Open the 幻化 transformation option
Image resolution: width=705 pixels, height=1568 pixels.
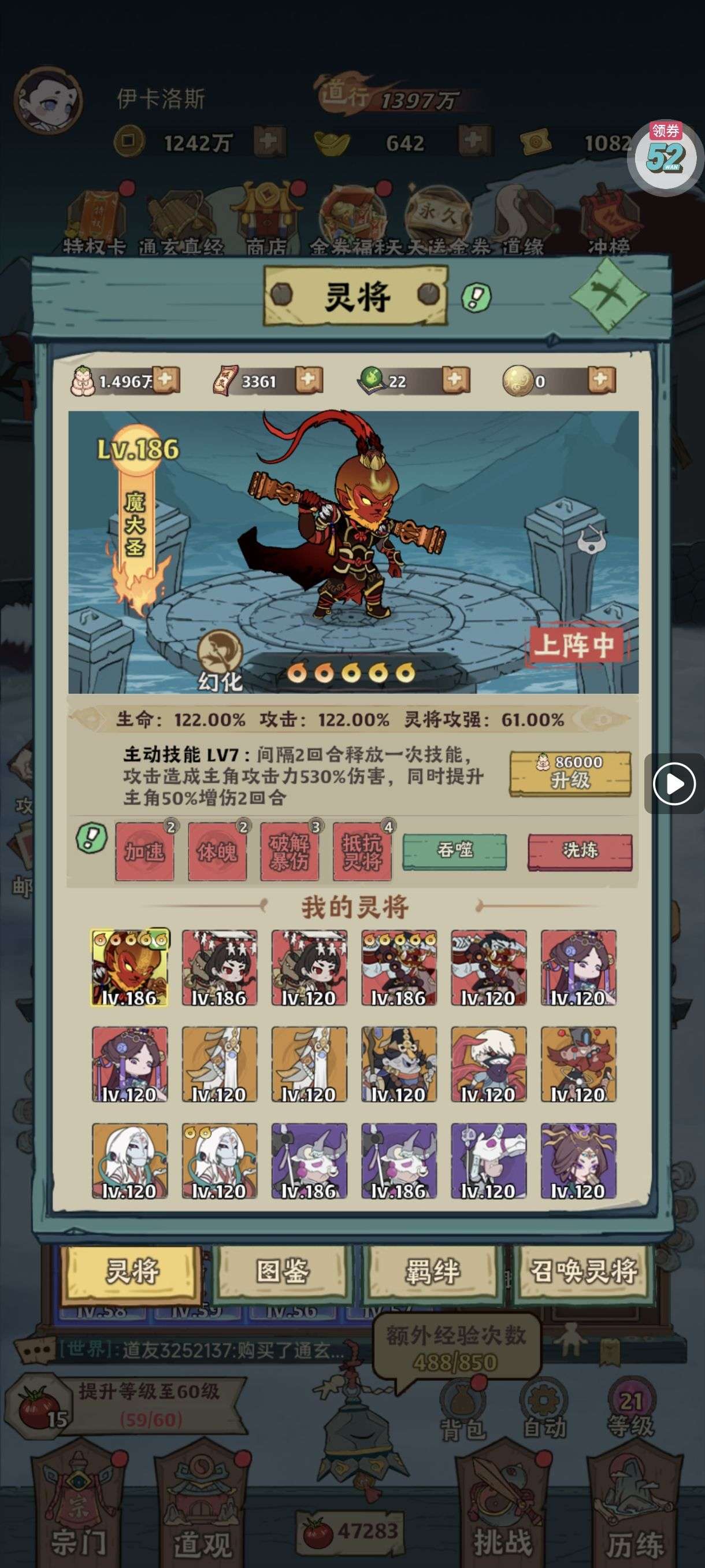click(220, 661)
